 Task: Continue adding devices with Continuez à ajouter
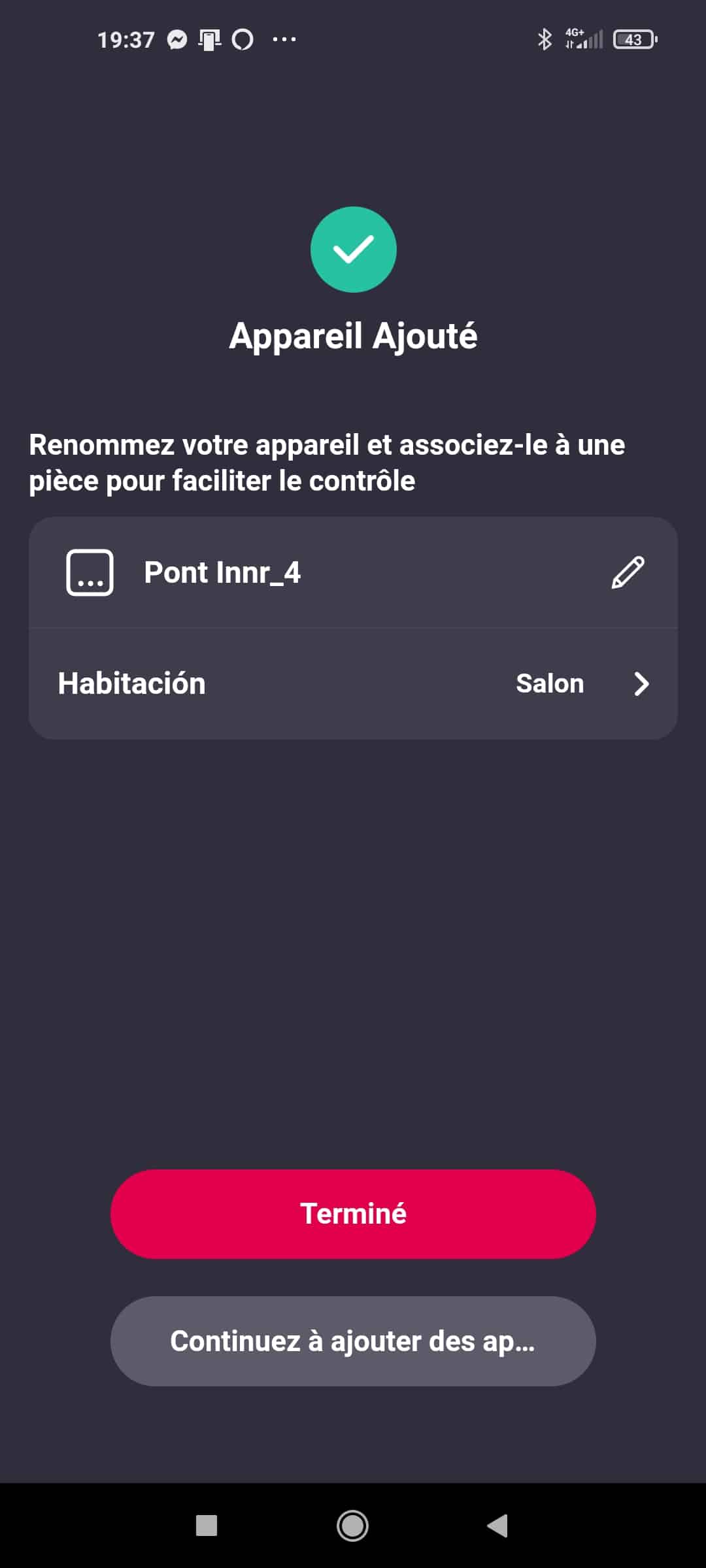click(x=353, y=1341)
